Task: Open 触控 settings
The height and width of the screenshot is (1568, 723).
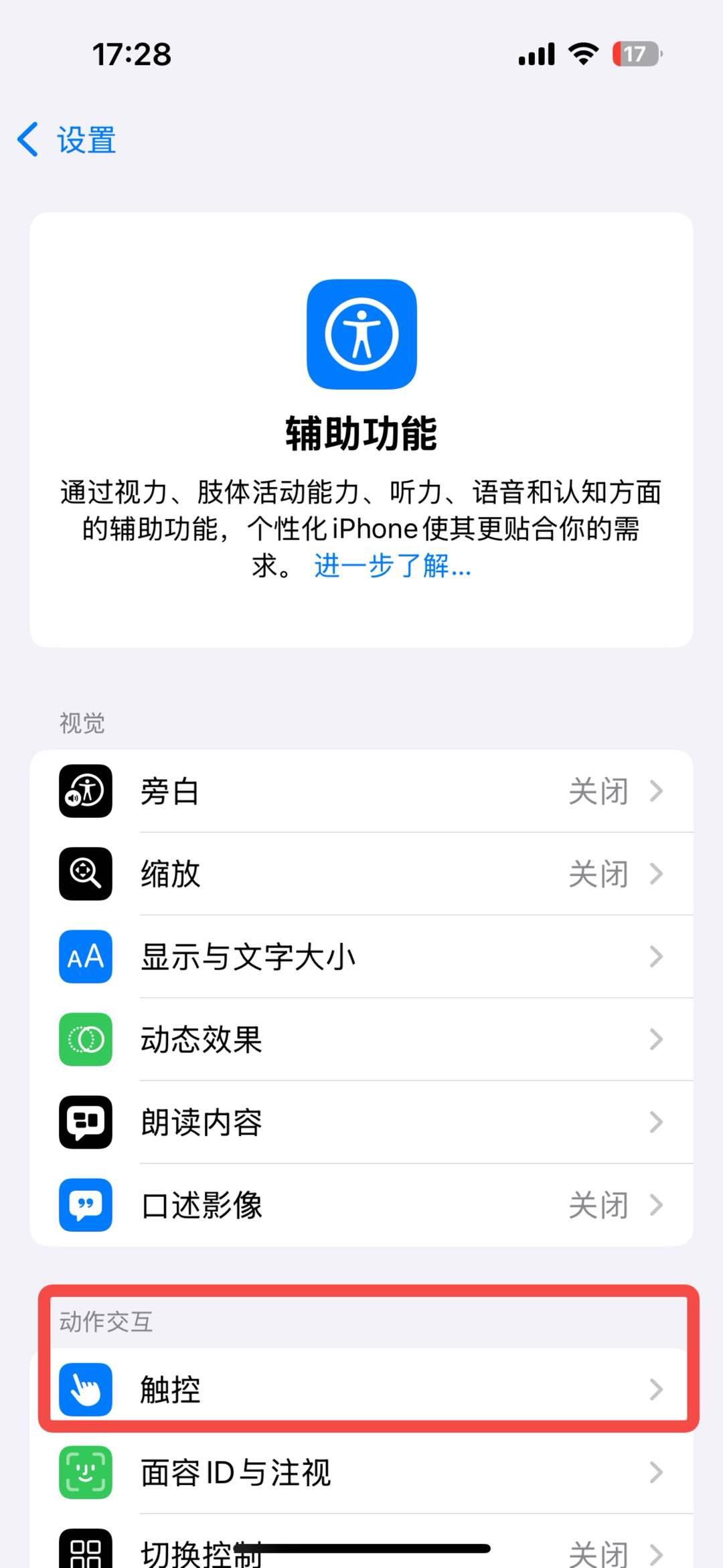Action: tap(361, 1389)
